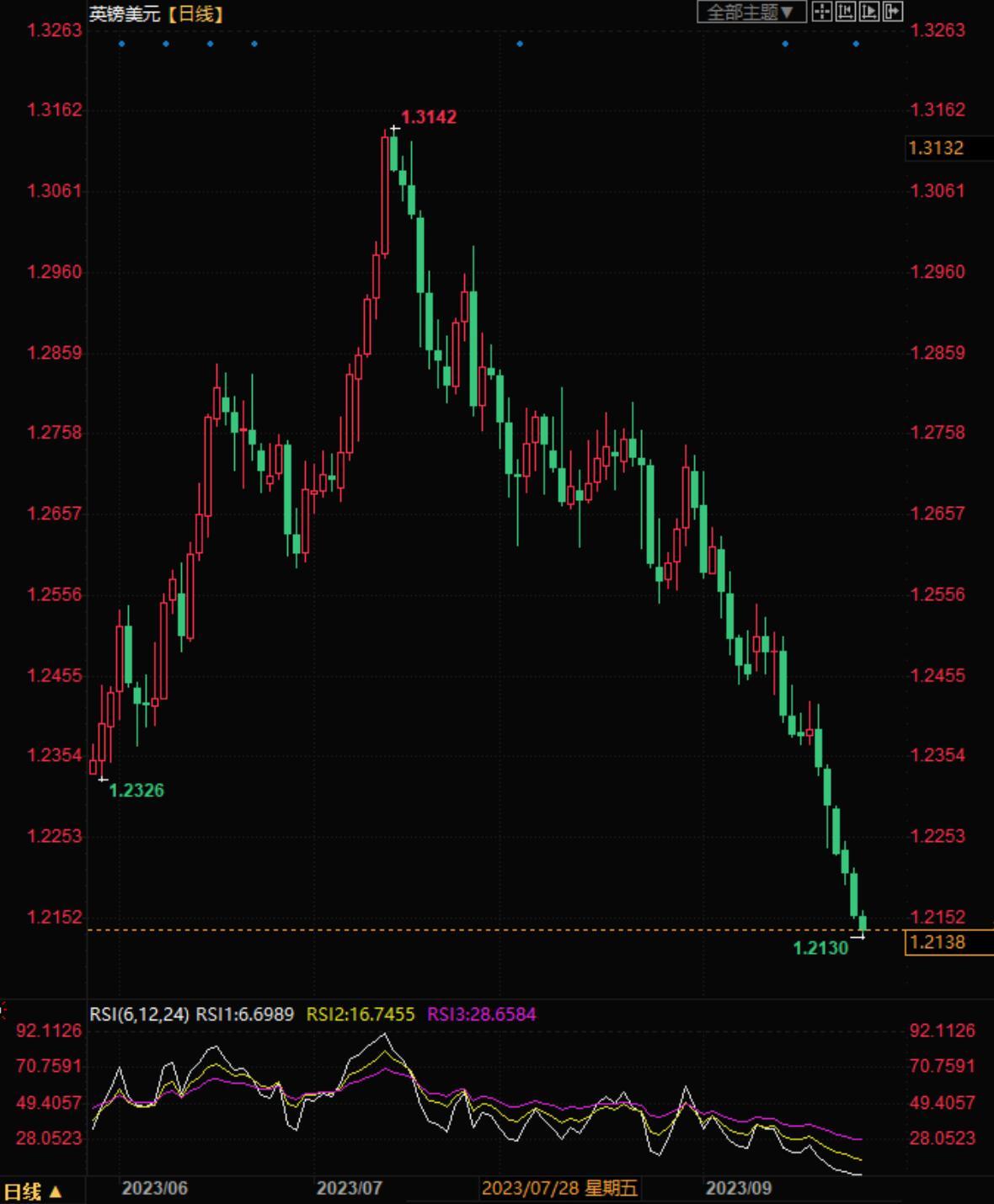Tap the chart replay play icon

click(868, 12)
